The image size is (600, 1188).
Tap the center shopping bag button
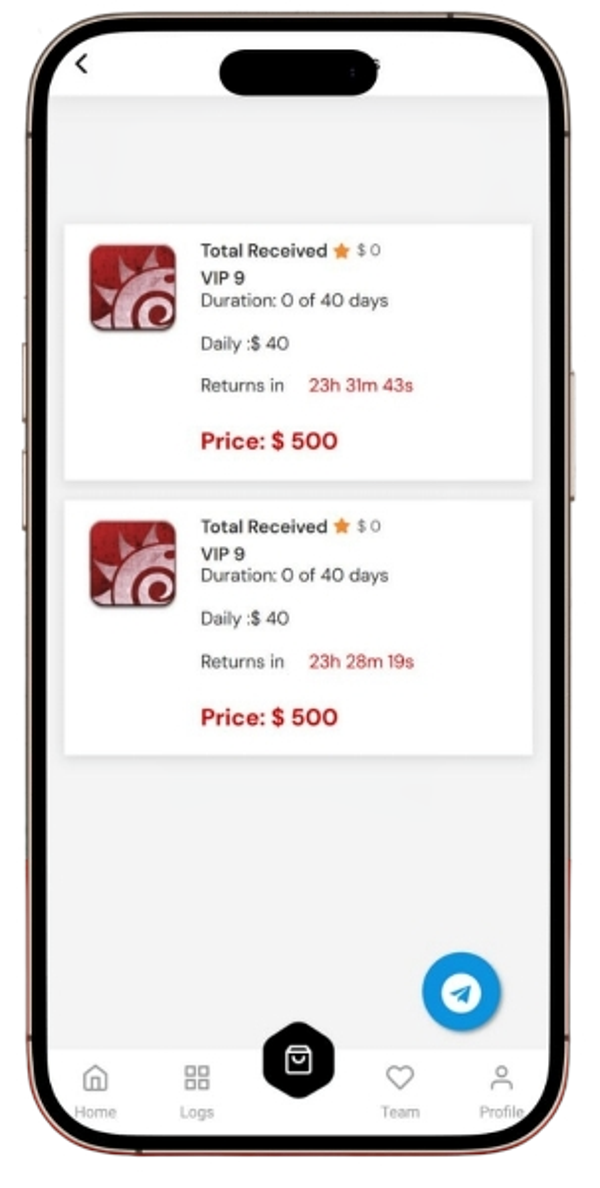point(298,1060)
